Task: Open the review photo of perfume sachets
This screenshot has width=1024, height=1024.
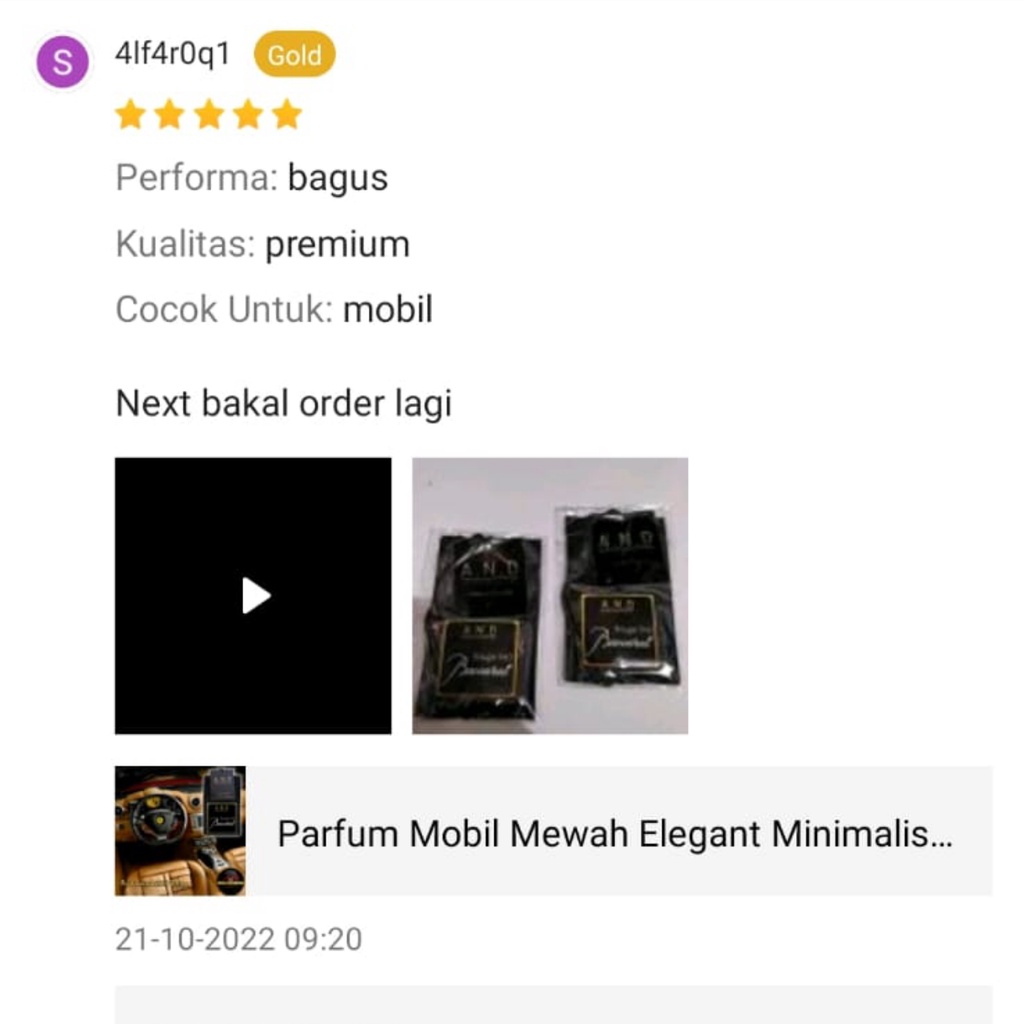Action: pyautogui.click(x=550, y=596)
